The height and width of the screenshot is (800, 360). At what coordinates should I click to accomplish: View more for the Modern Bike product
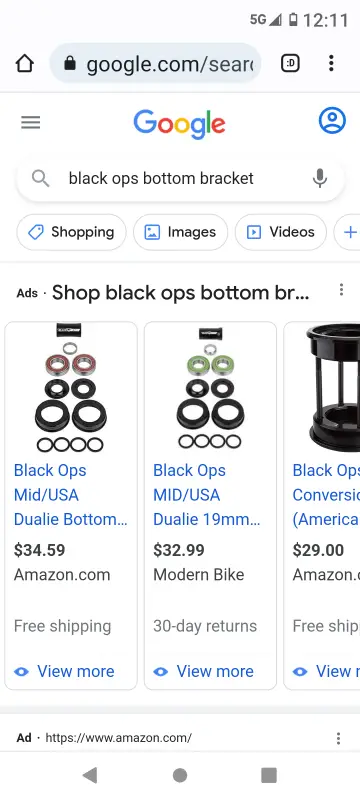[203, 671]
